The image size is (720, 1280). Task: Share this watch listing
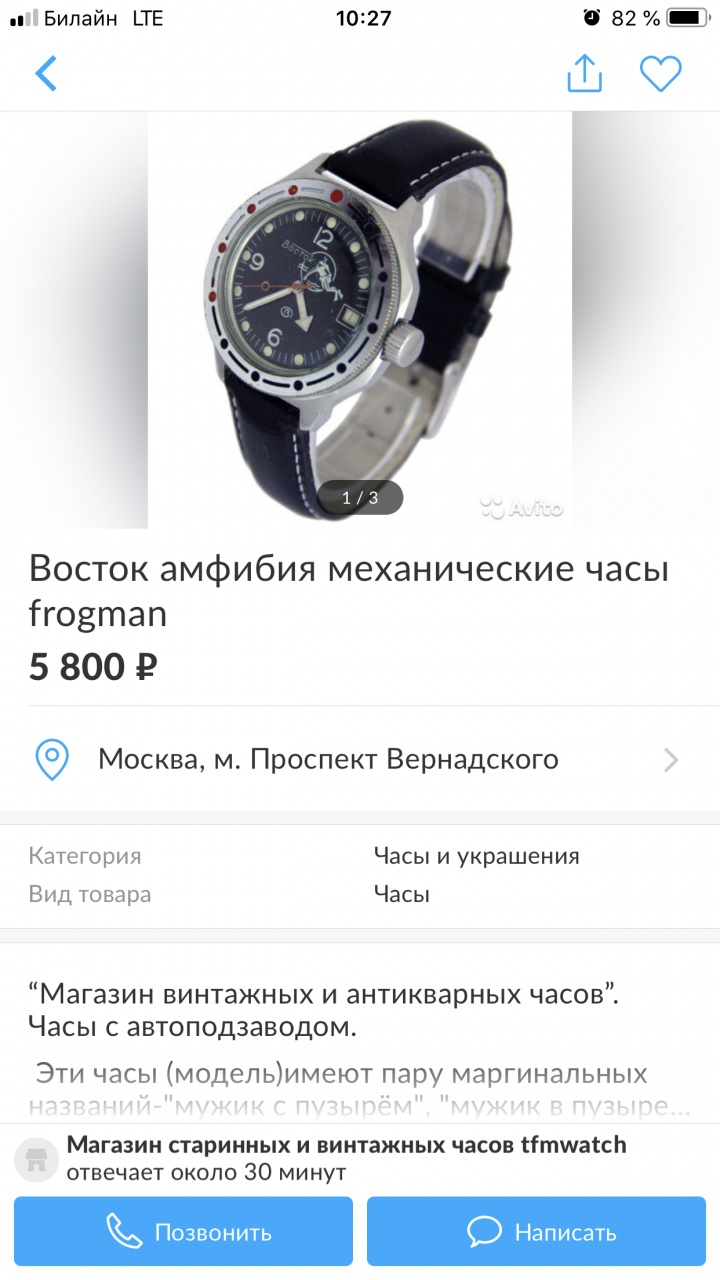click(585, 74)
